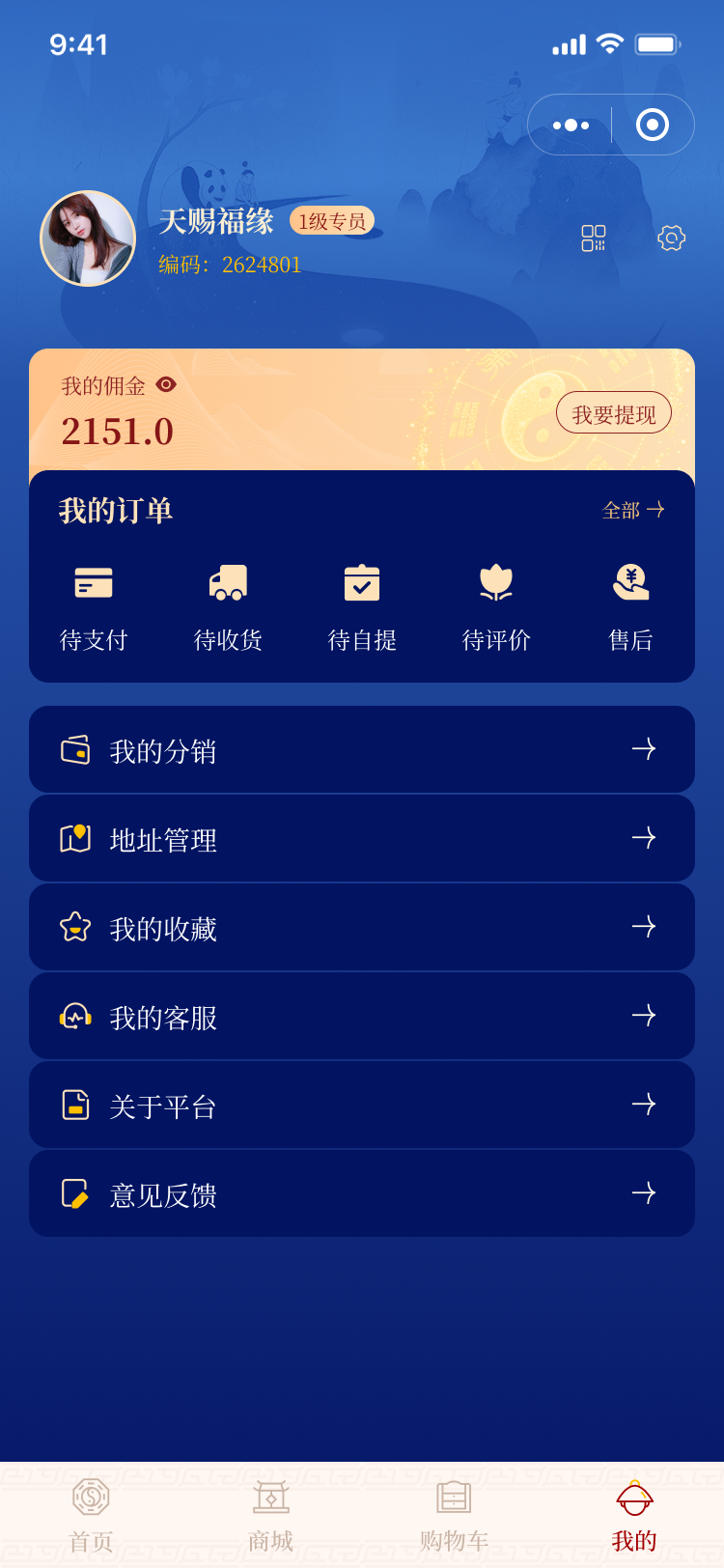Show my QR code
The height and width of the screenshot is (1568, 724).
(593, 238)
